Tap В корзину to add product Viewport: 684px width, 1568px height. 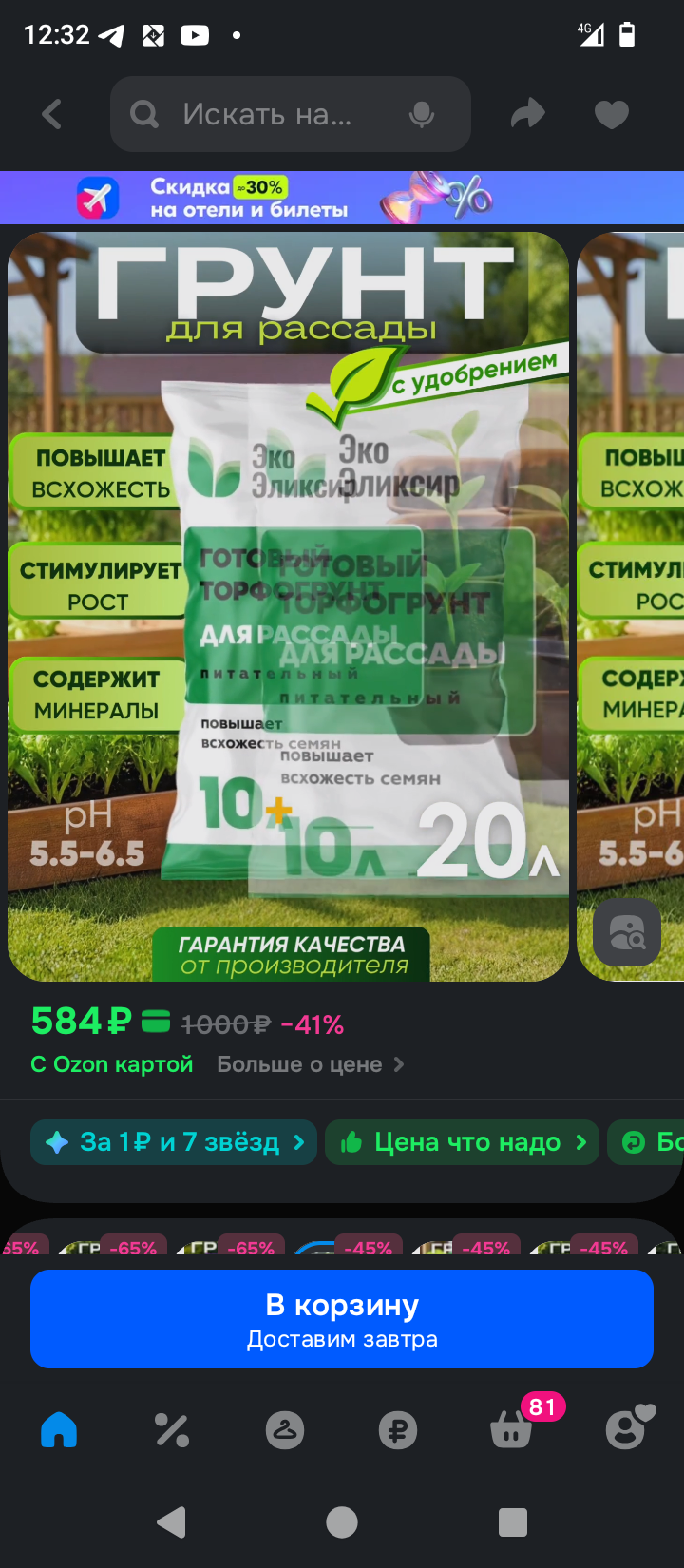pos(342,1319)
